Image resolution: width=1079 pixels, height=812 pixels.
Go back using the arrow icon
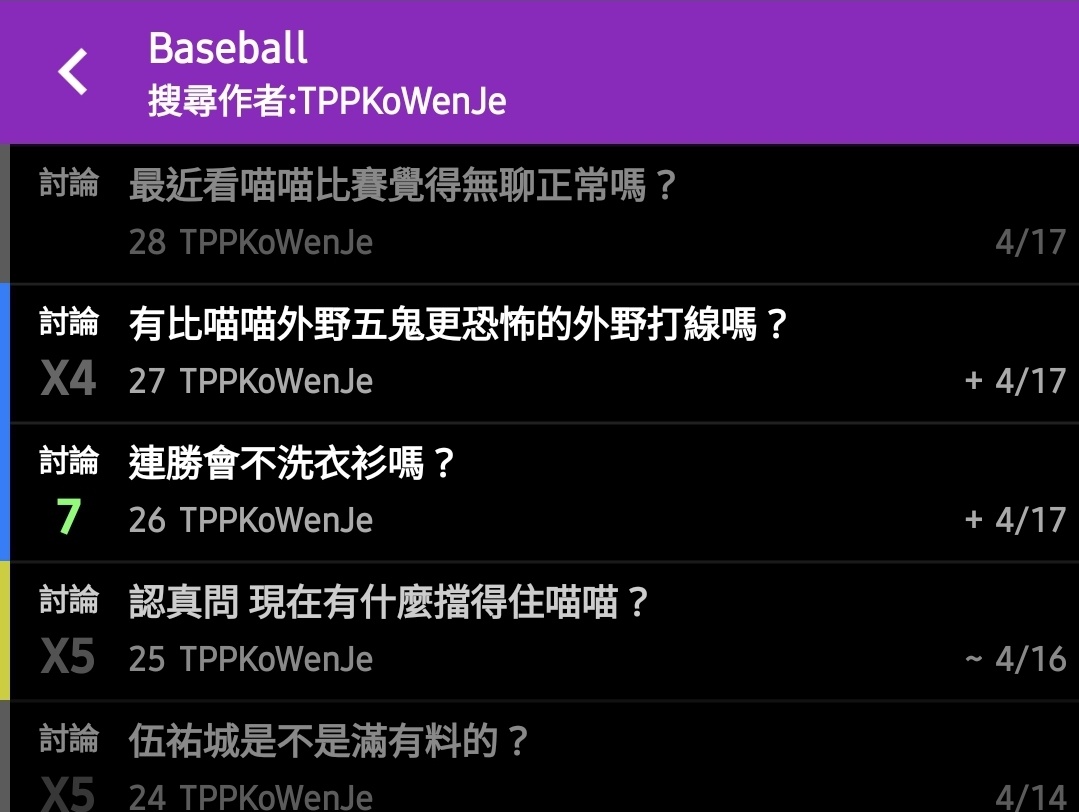[73, 73]
